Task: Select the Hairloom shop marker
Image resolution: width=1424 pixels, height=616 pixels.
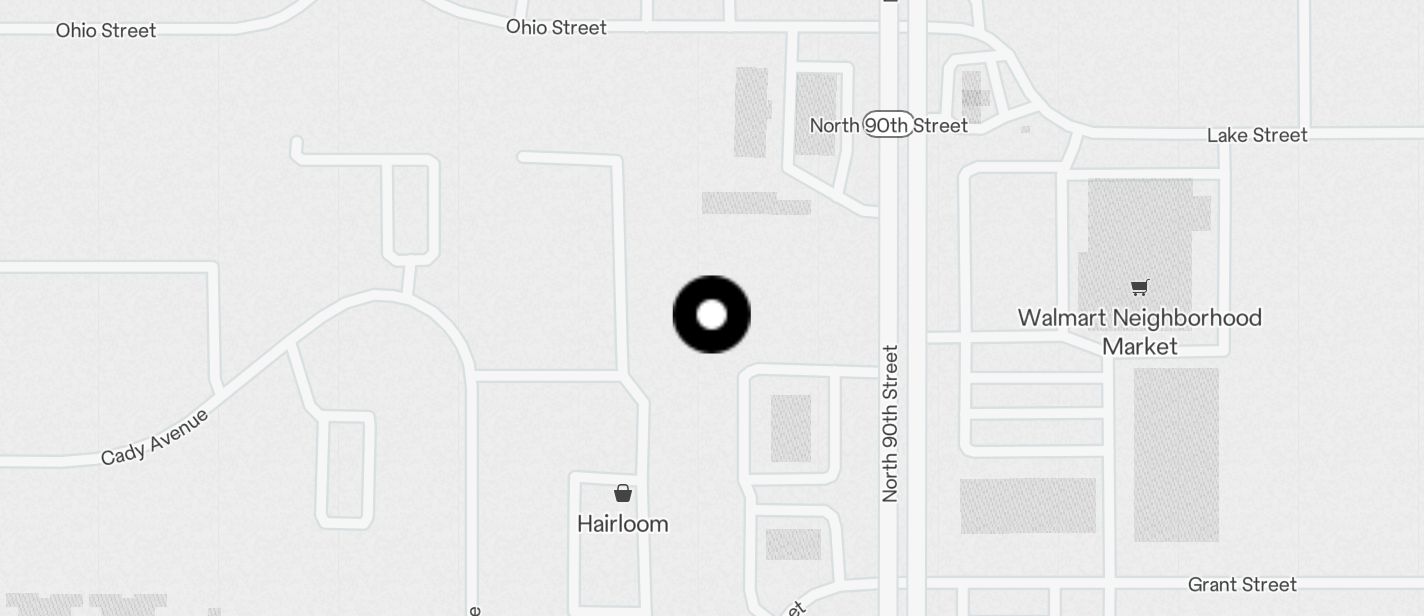Action: click(x=622, y=493)
